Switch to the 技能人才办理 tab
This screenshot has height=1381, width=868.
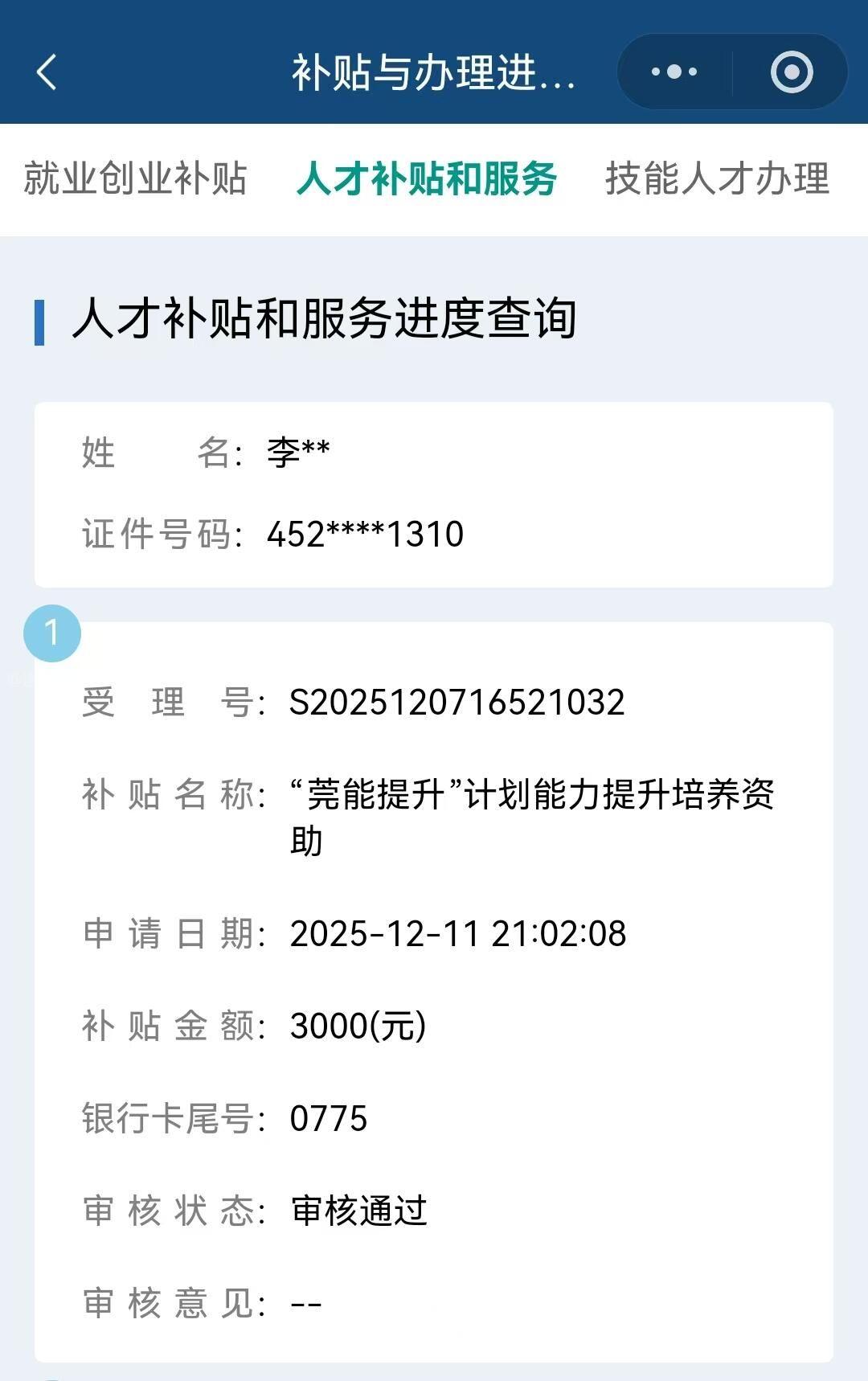tap(717, 178)
